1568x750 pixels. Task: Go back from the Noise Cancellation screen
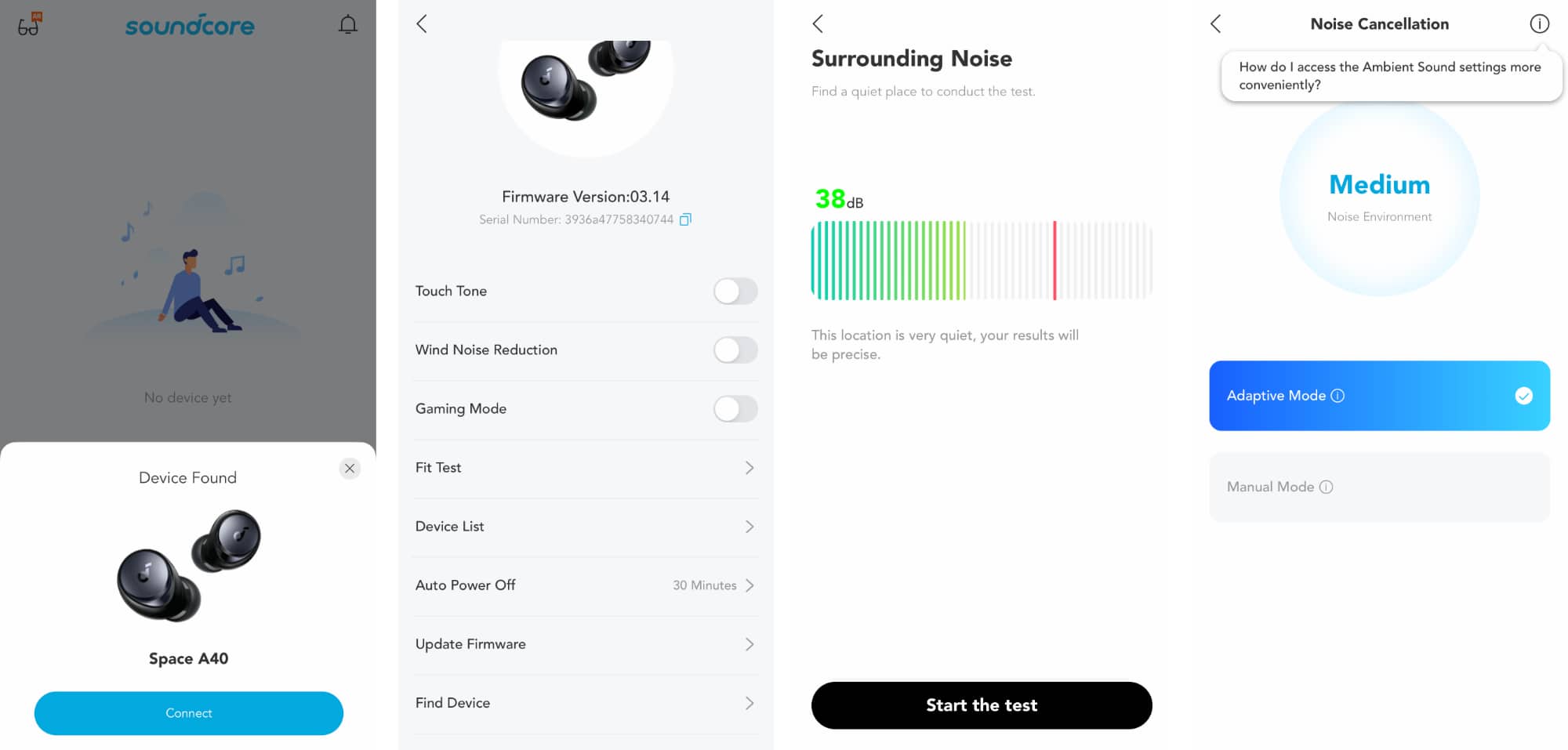(x=1215, y=24)
